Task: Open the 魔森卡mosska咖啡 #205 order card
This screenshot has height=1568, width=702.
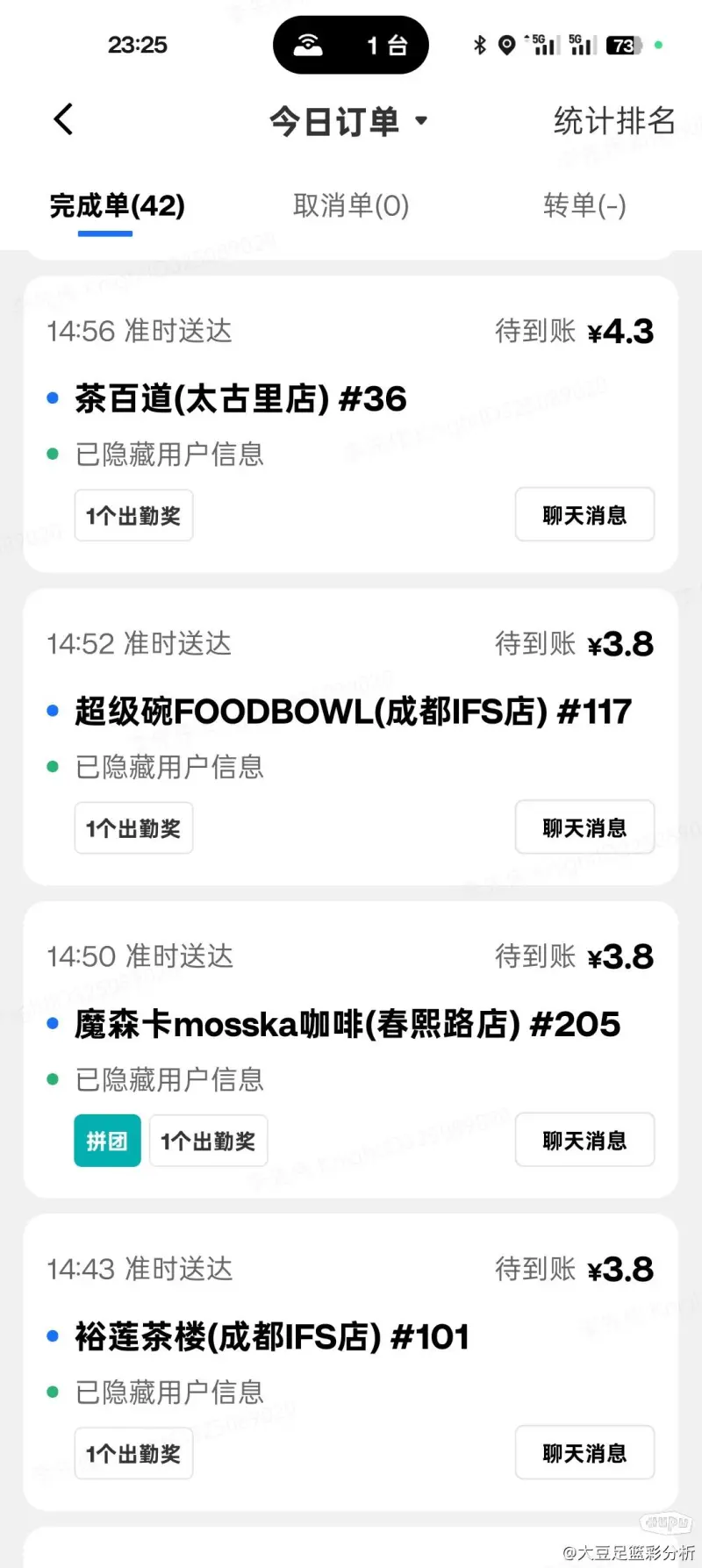Action: click(x=351, y=1049)
